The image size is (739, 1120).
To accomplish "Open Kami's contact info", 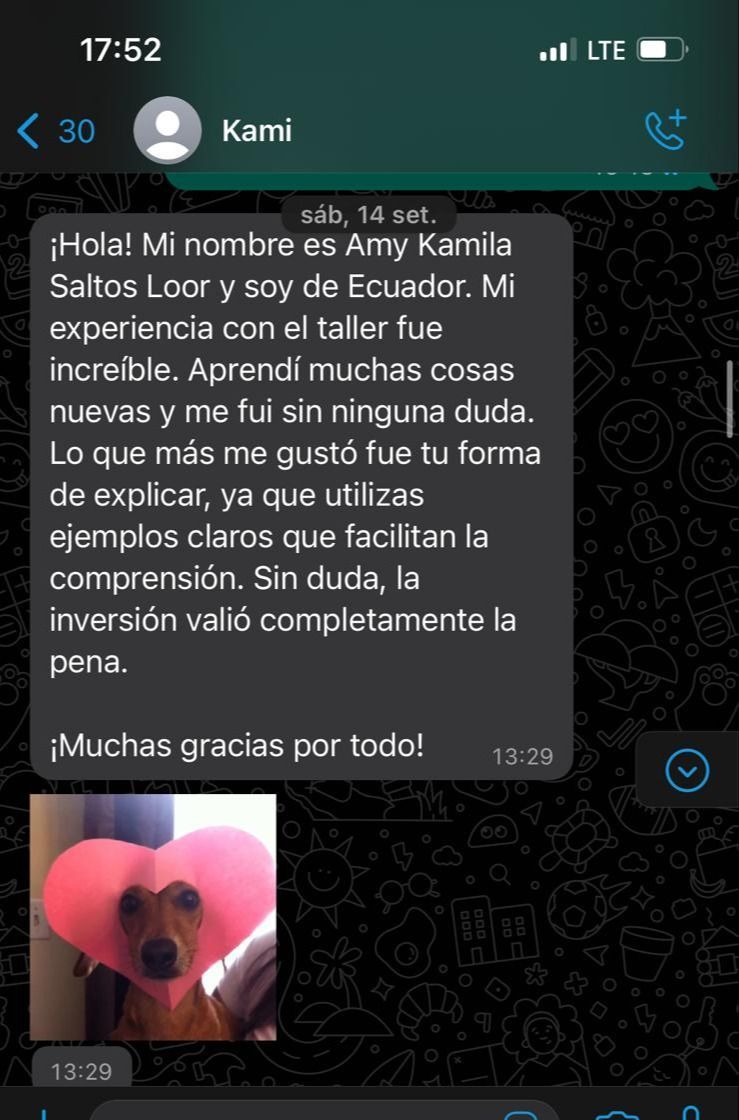I will tap(256, 131).
